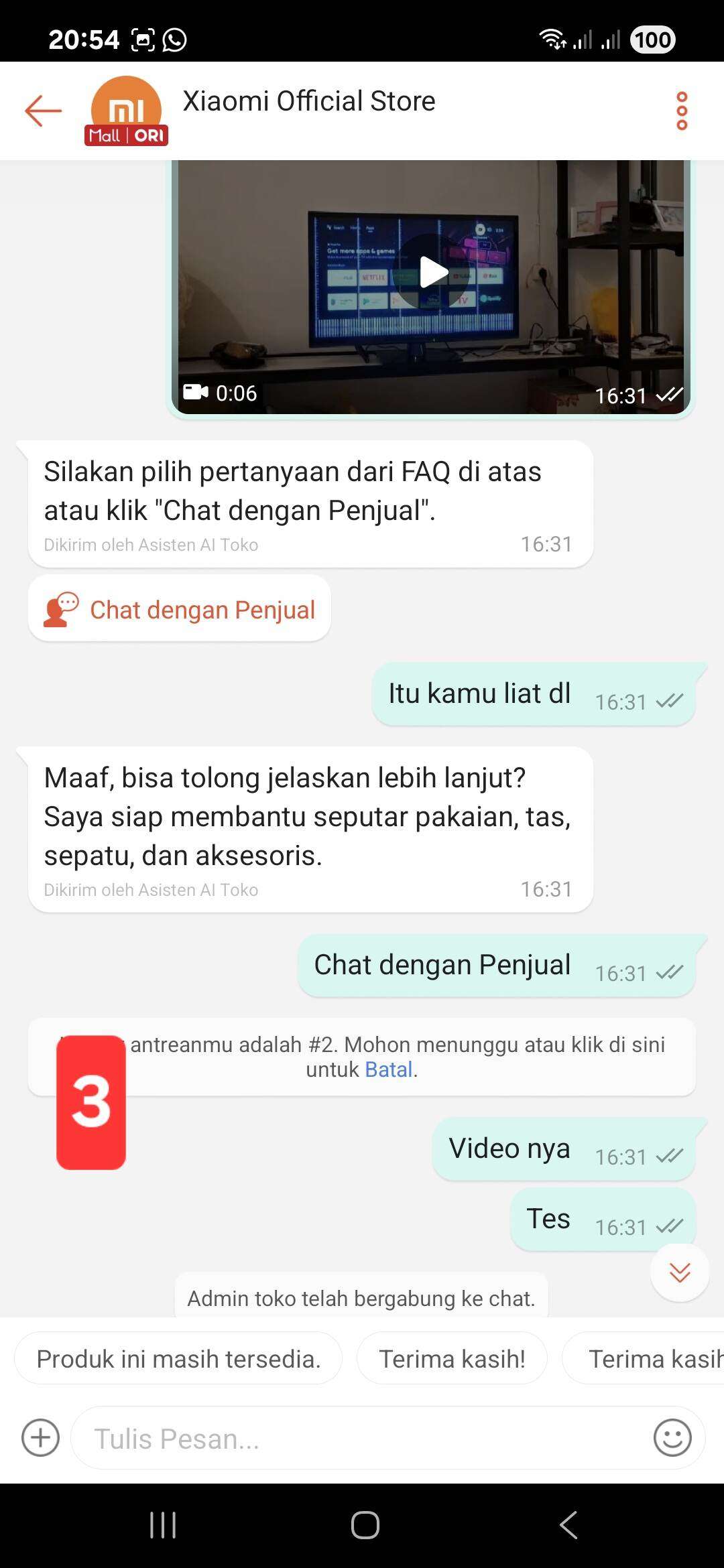Open the system recent apps button
The height and width of the screenshot is (1568, 724).
click(x=163, y=1525)
